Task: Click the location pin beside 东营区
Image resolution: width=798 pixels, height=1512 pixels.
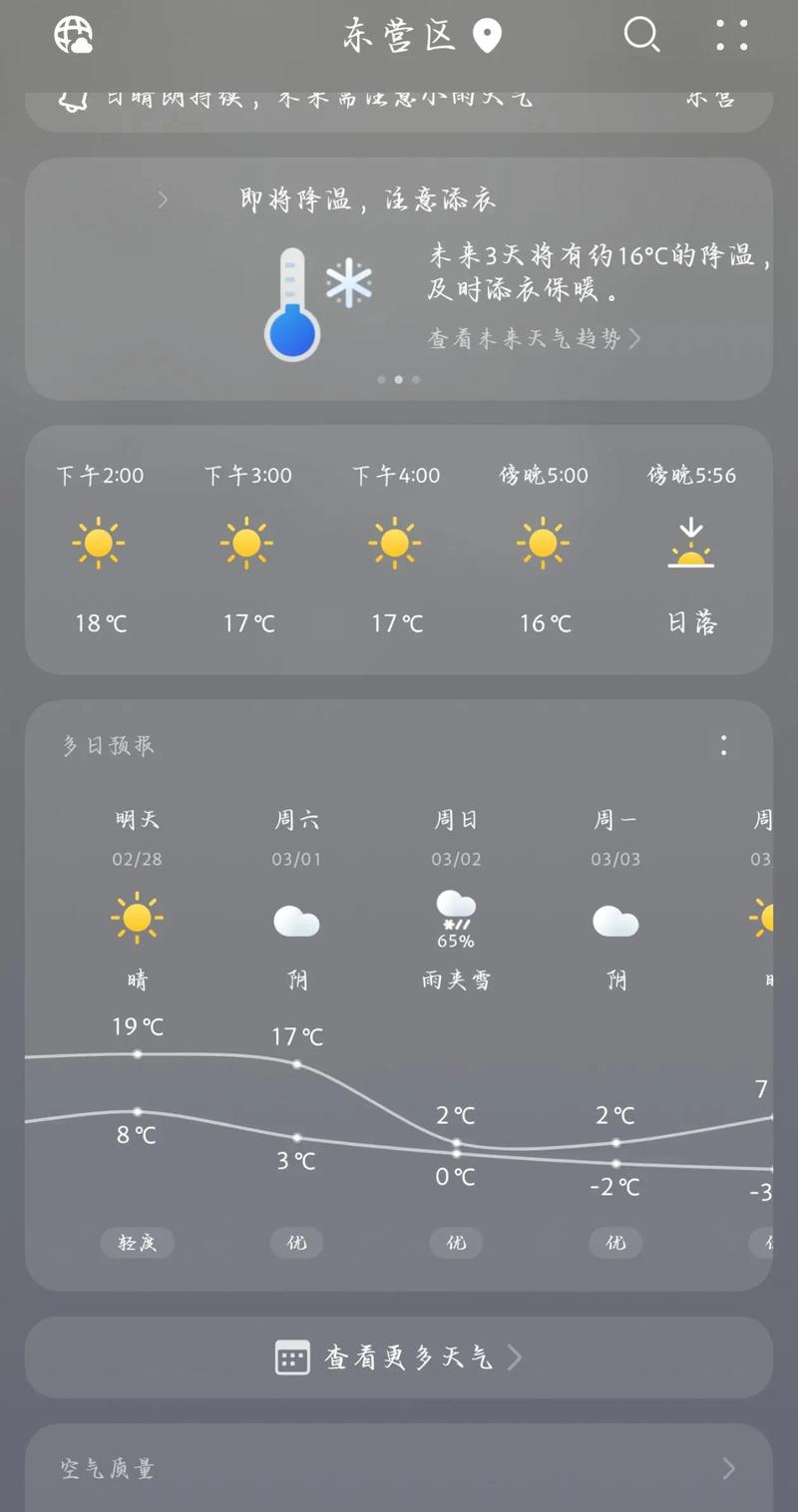Action: pos(486,36)
